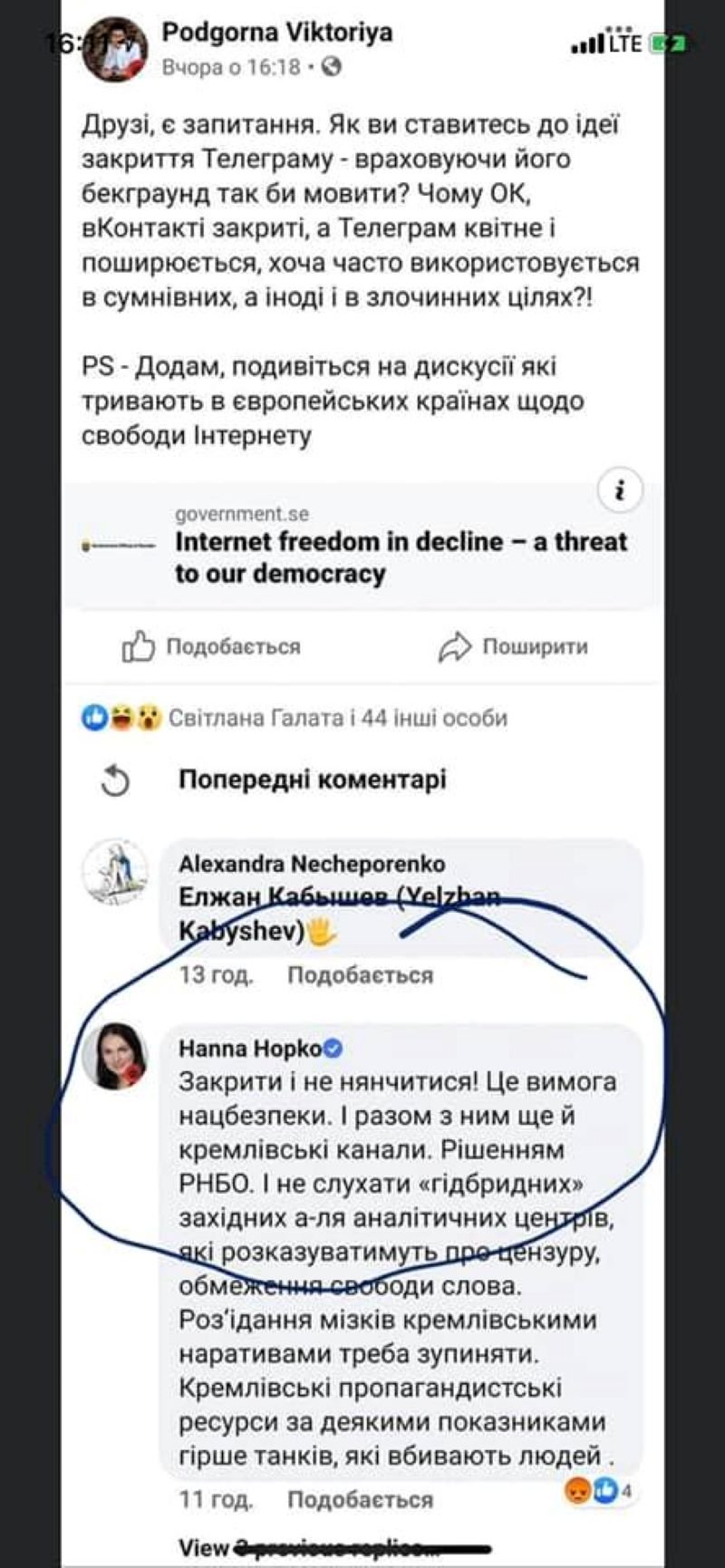Open Hanna Hopko's profile avatar

click(120, 1051)
